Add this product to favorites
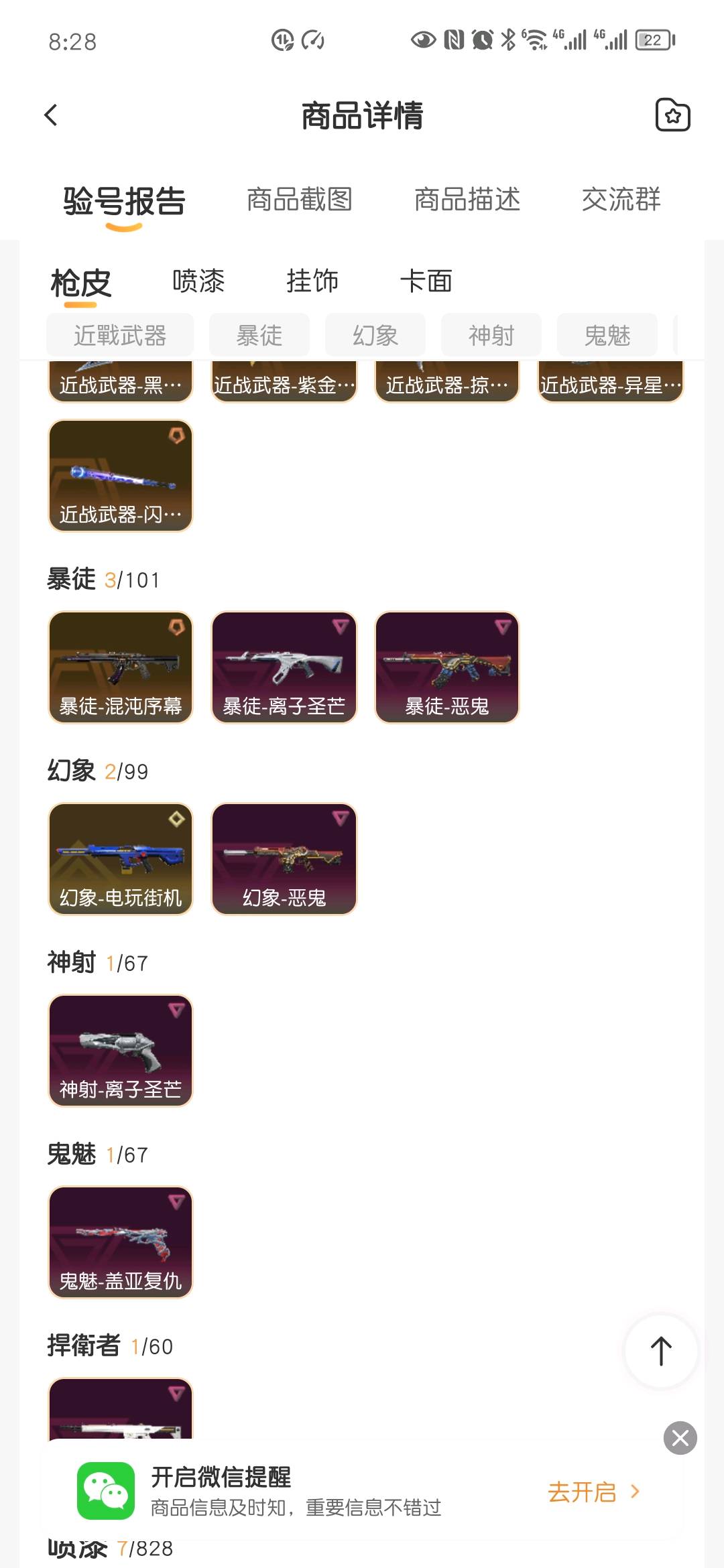This screenshot has height=1568, width=724. tap(672, 115)
